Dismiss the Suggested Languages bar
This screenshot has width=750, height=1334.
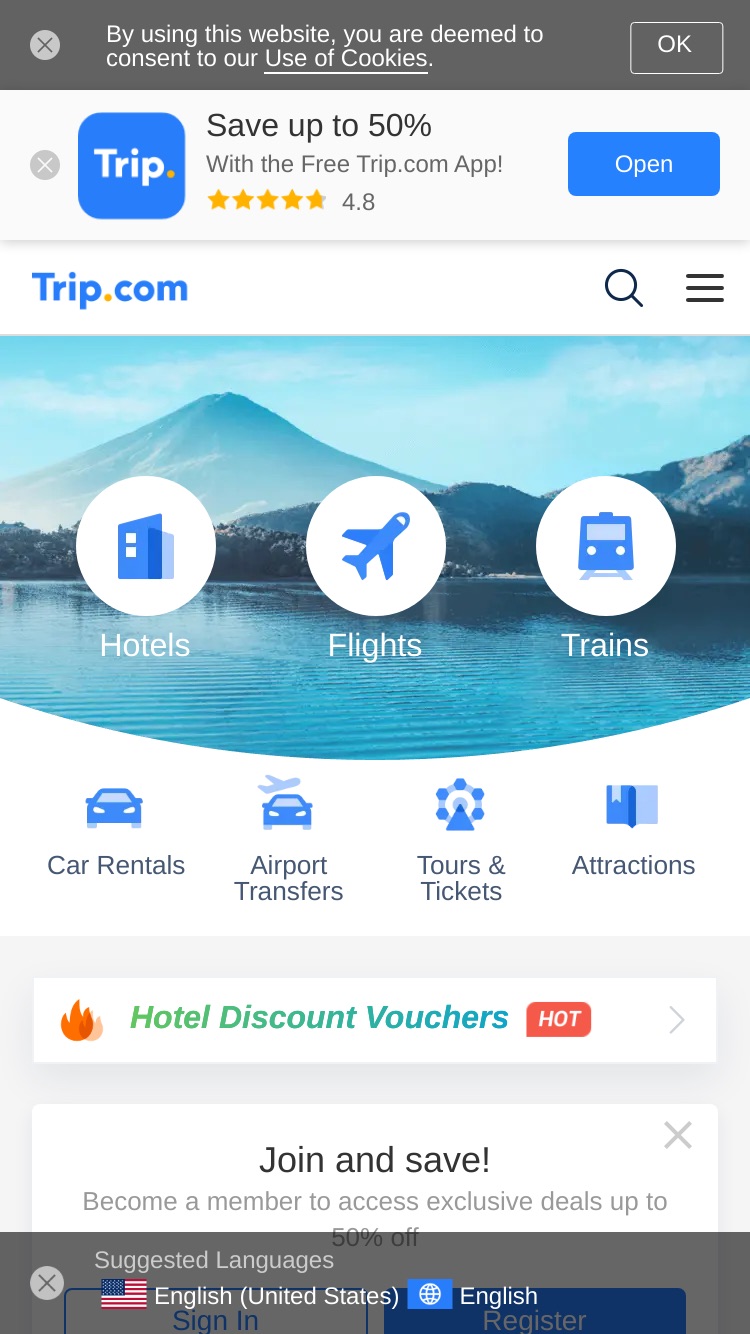point(47,1283)
